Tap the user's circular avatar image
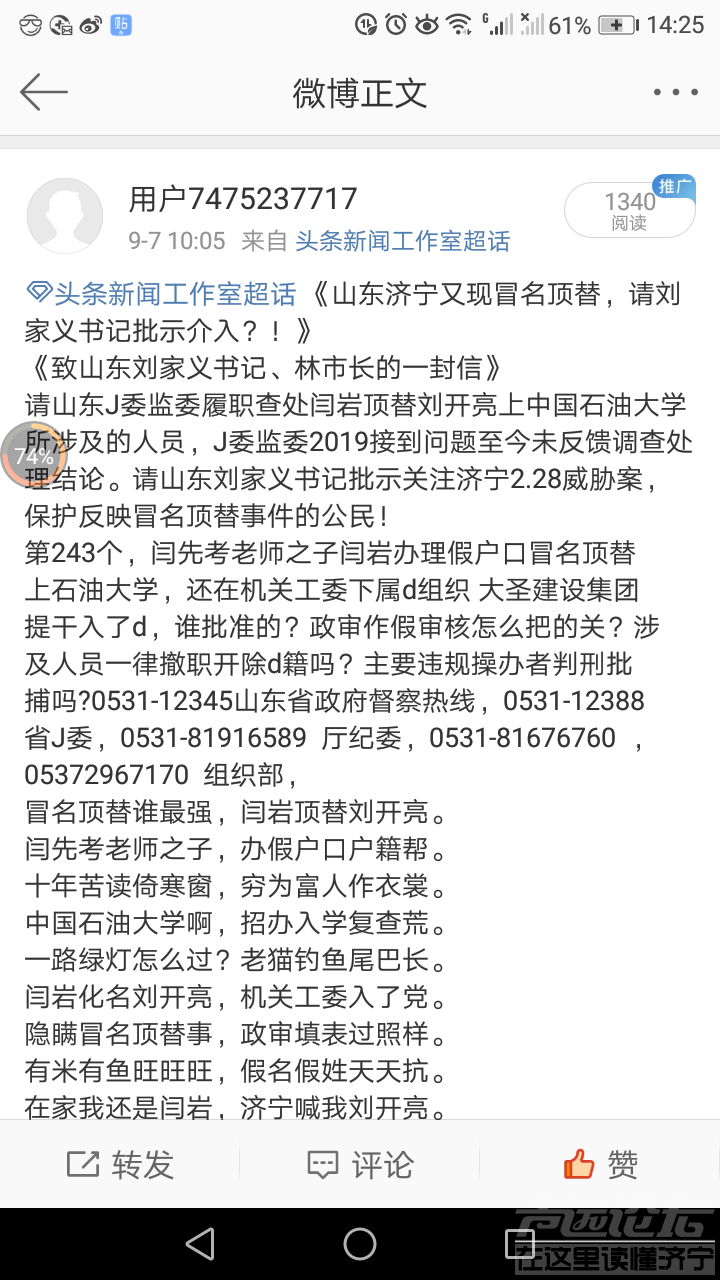Viewport: 720px width, 1280px height. tap(64, 214)
